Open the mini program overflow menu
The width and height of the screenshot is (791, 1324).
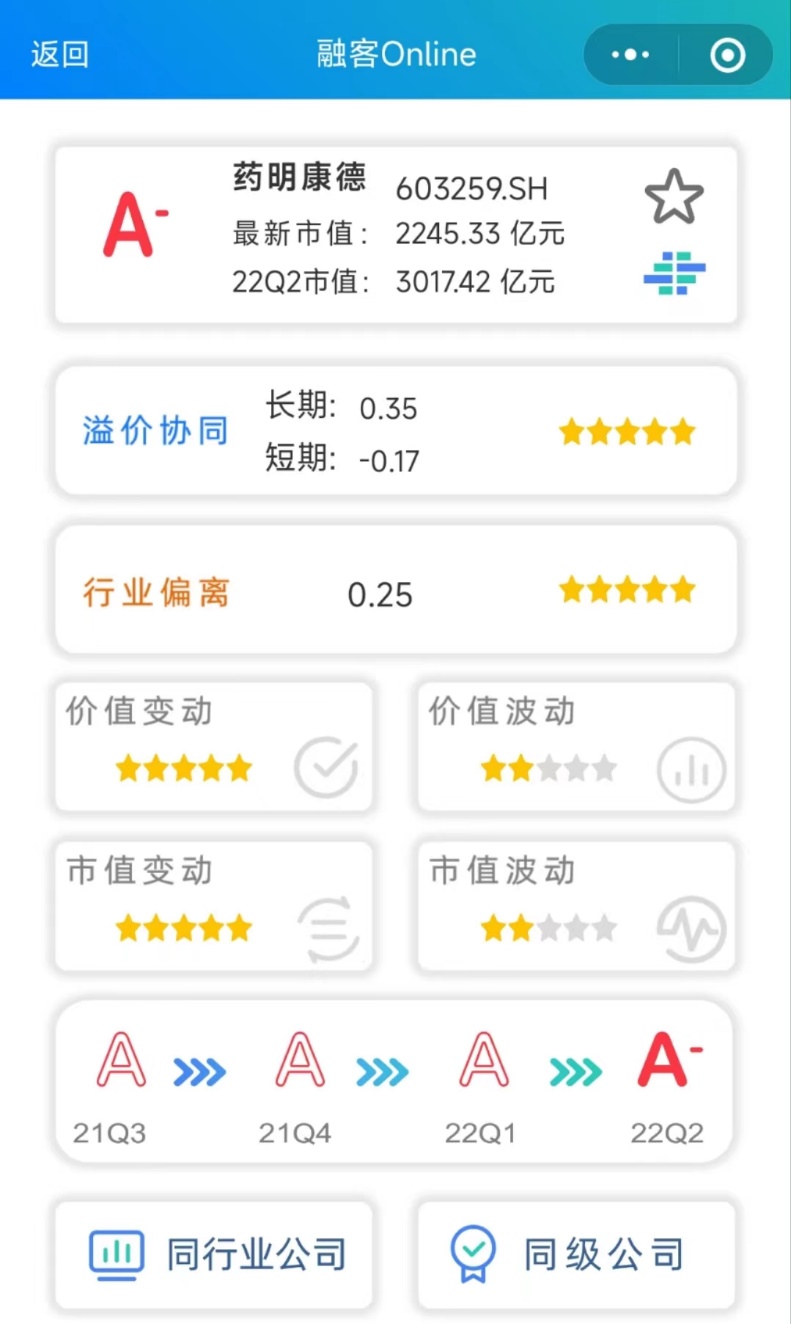(x=630, y=55)
